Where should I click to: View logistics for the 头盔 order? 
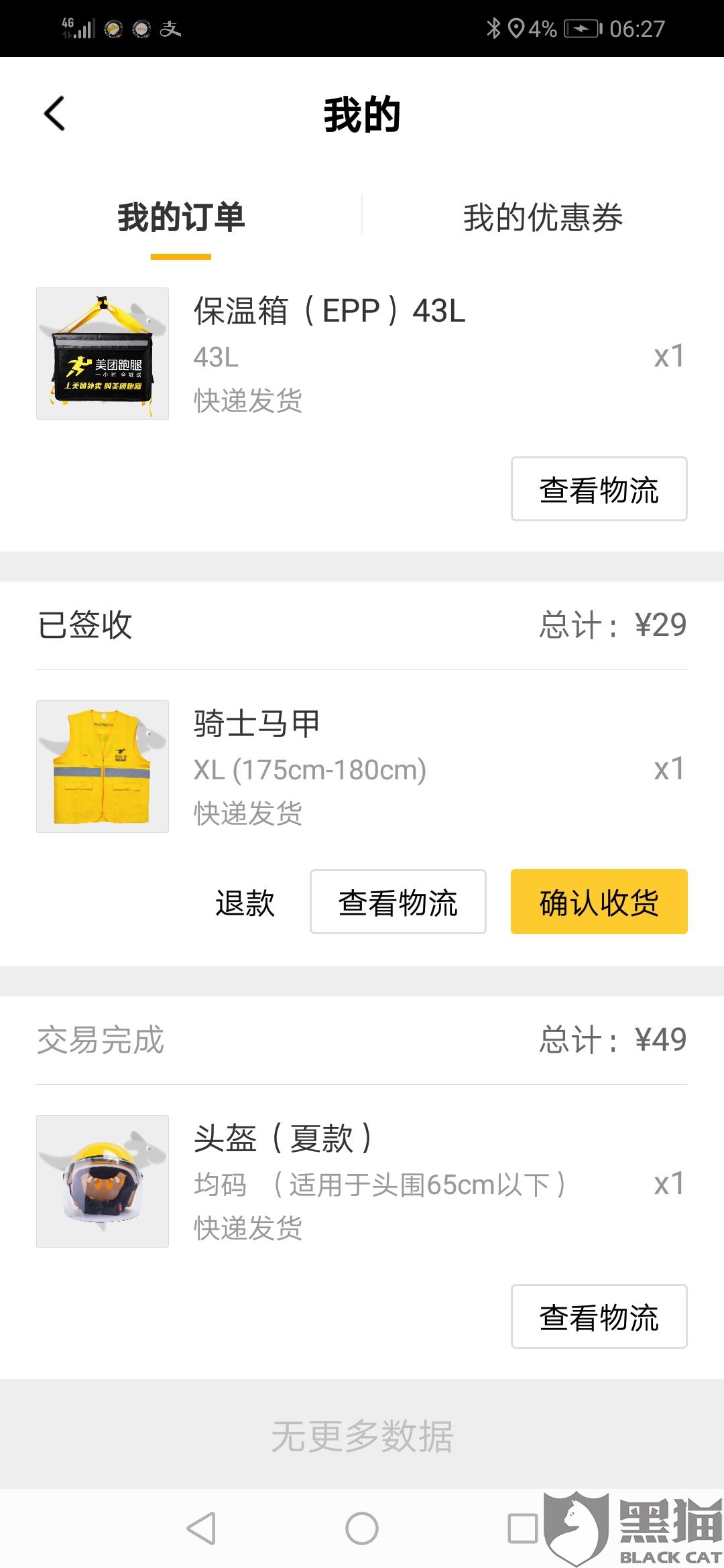pyautogui.click(x=599, y=1317)
